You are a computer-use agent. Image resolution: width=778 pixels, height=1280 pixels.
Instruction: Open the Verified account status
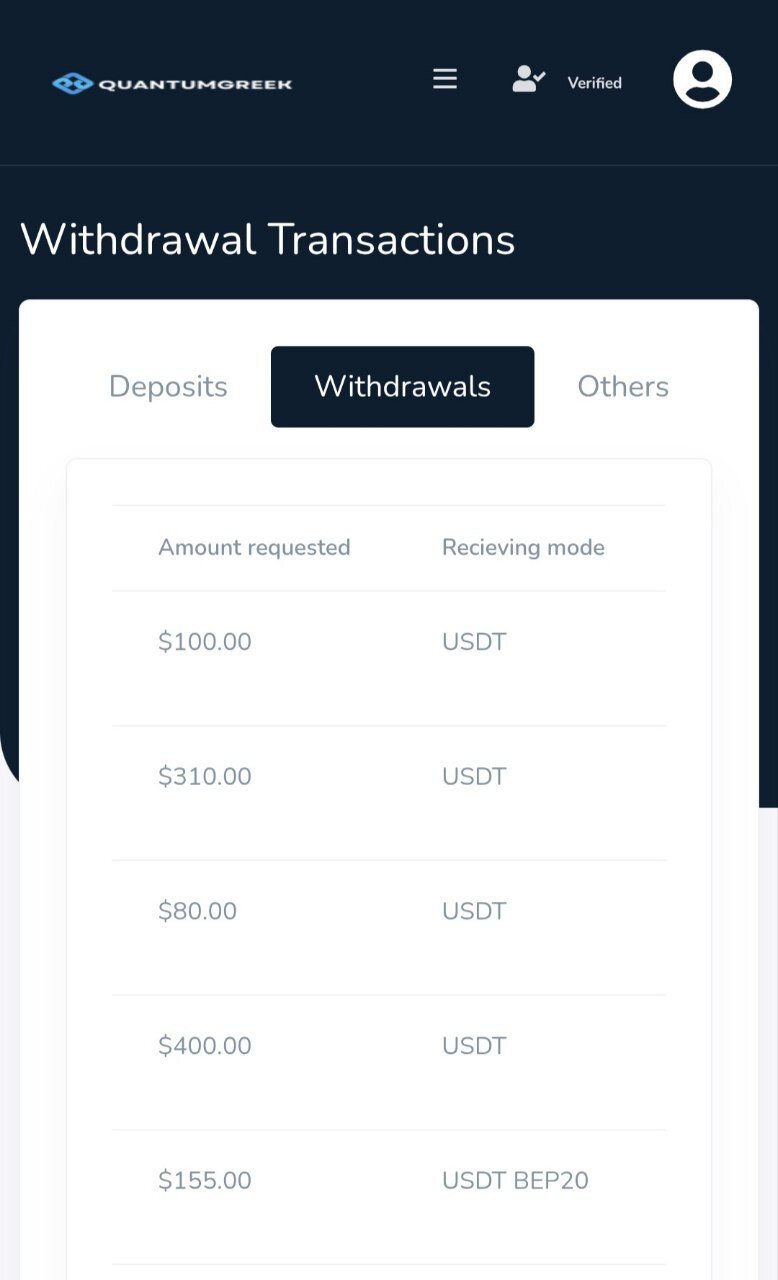(567, 82)
